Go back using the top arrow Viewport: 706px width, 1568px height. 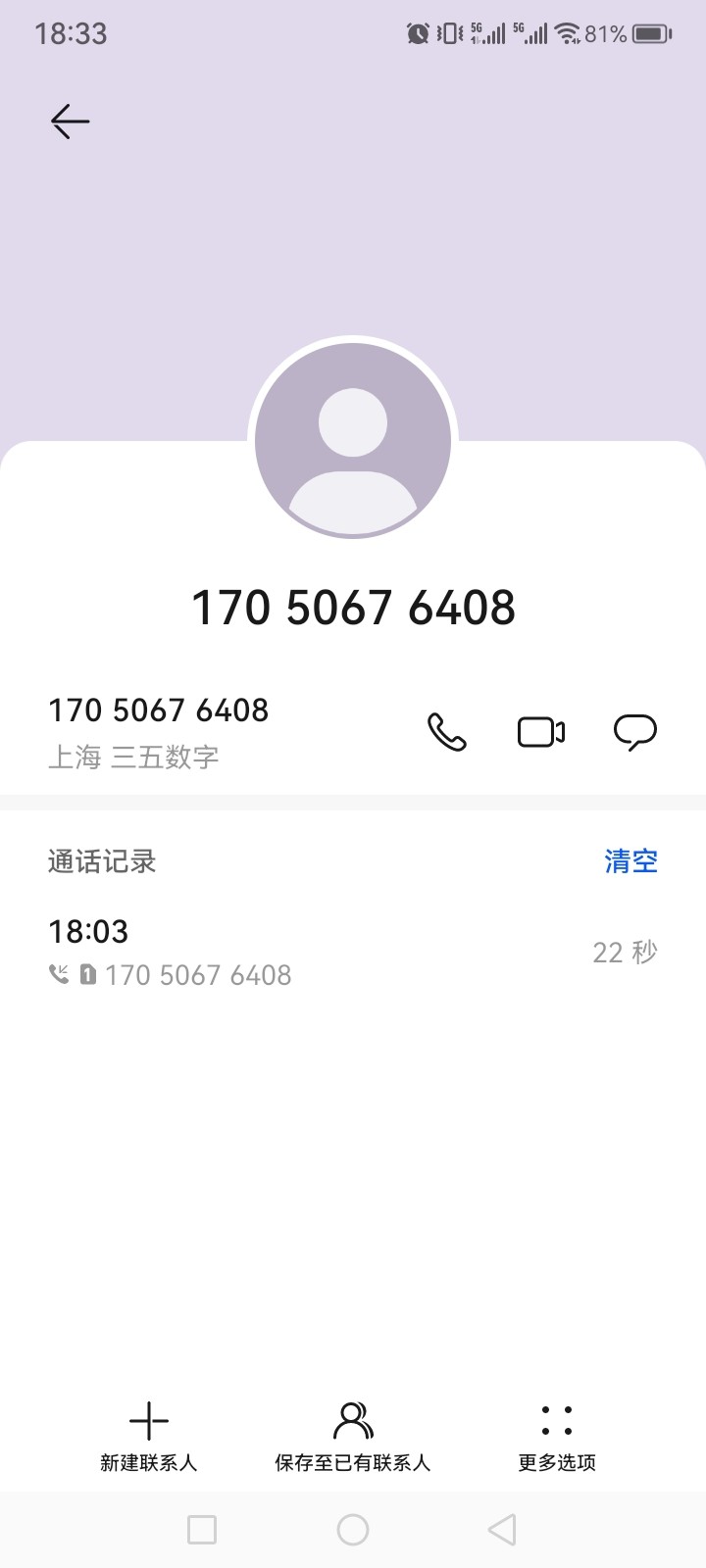coord(71,122)
